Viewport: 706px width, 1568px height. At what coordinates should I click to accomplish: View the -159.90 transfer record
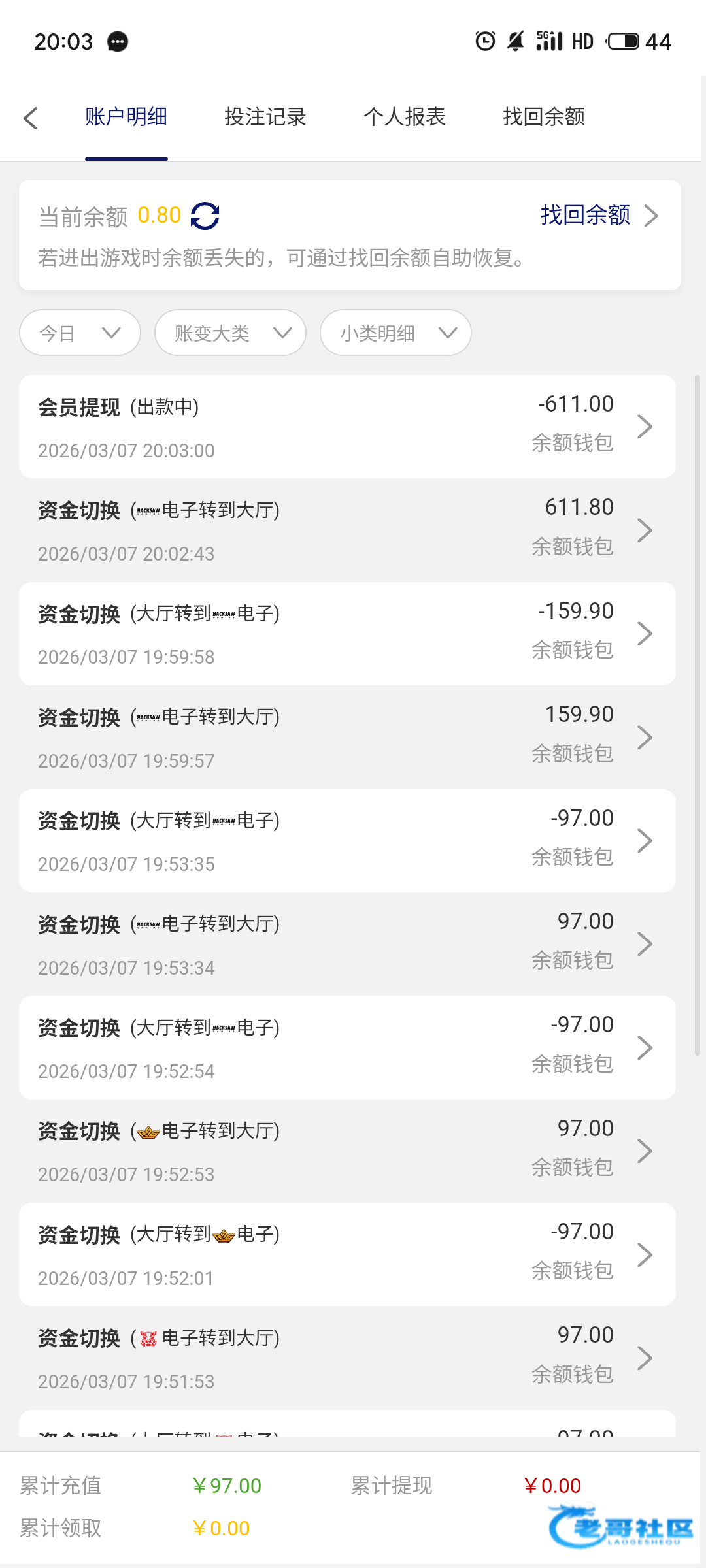coord(347,634)
